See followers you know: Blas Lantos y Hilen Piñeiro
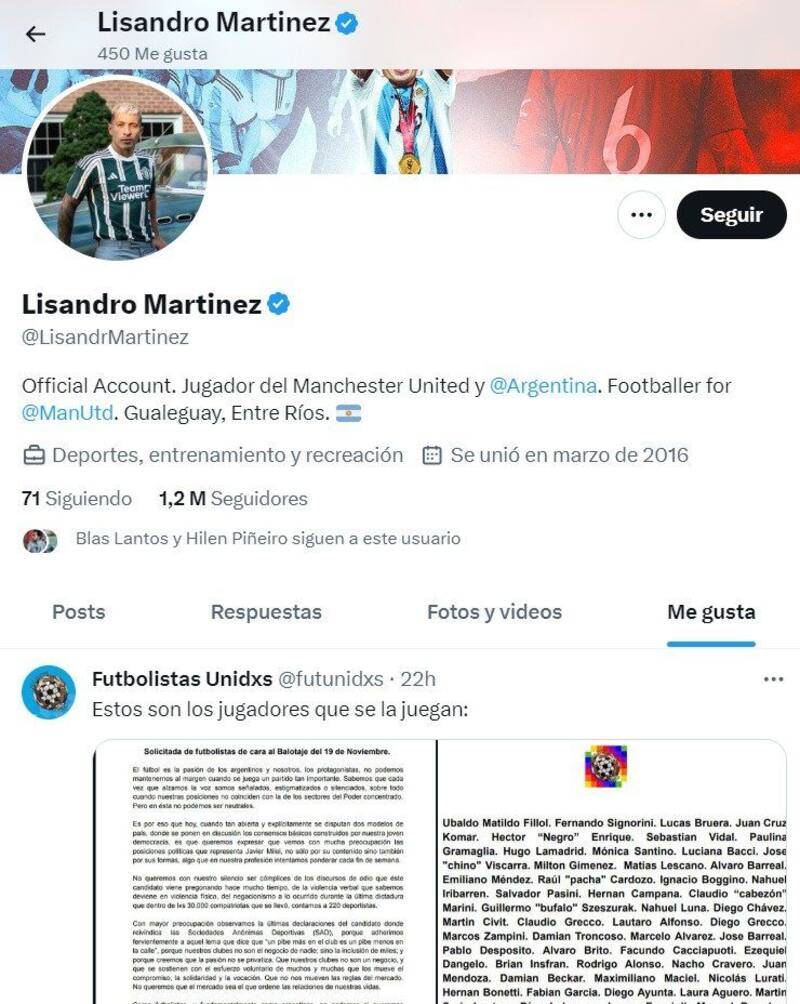800x1004 pixels. (267, 538)
